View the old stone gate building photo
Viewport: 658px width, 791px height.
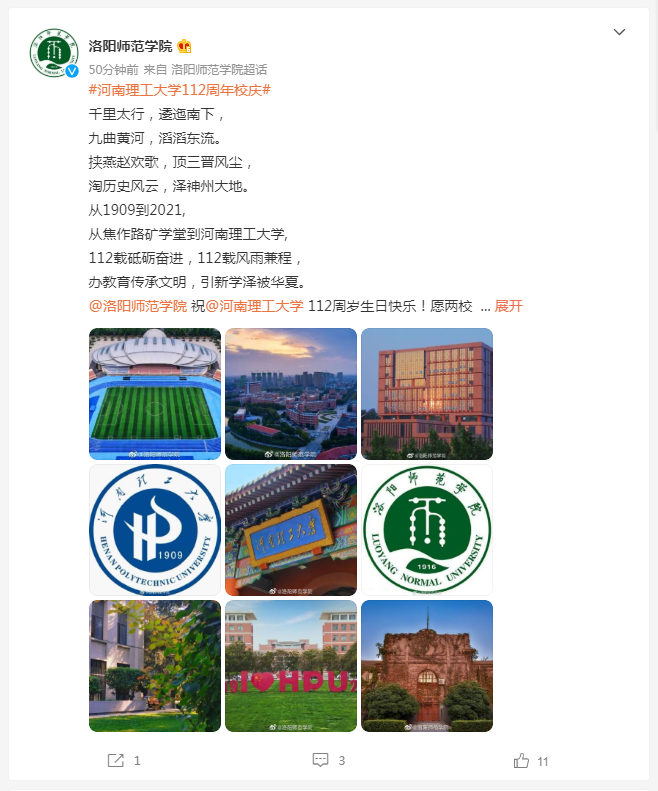[x=427, y=666]
